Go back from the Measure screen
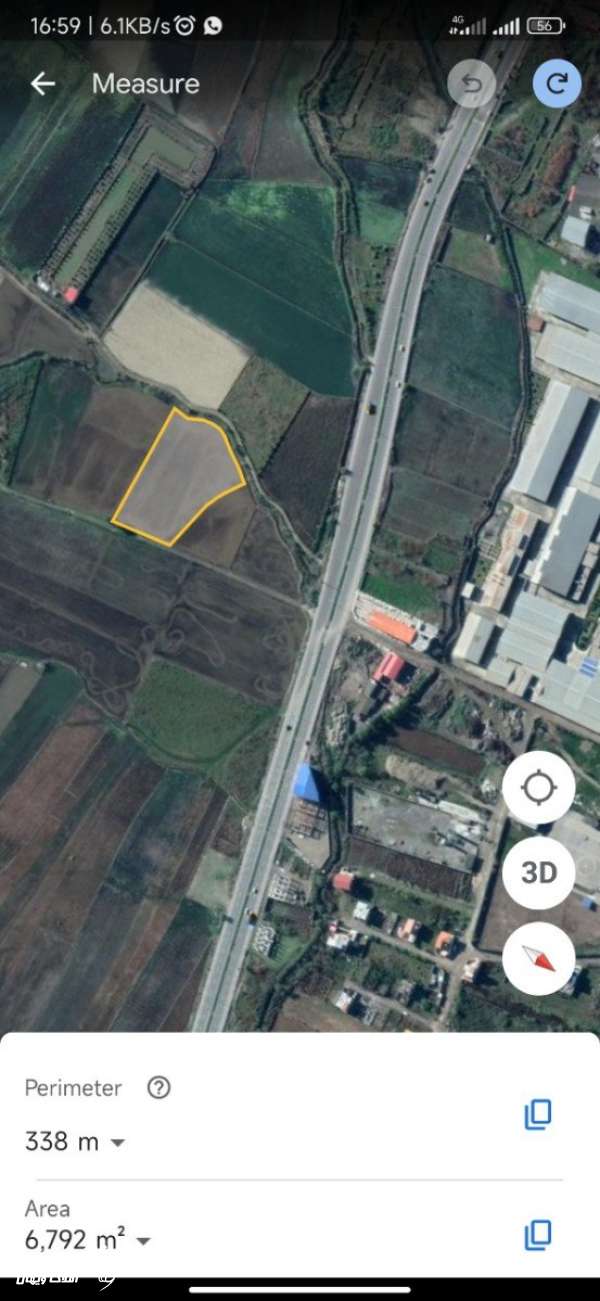The width and height of the screenshot is (600, 1301). tap(43, 84)
